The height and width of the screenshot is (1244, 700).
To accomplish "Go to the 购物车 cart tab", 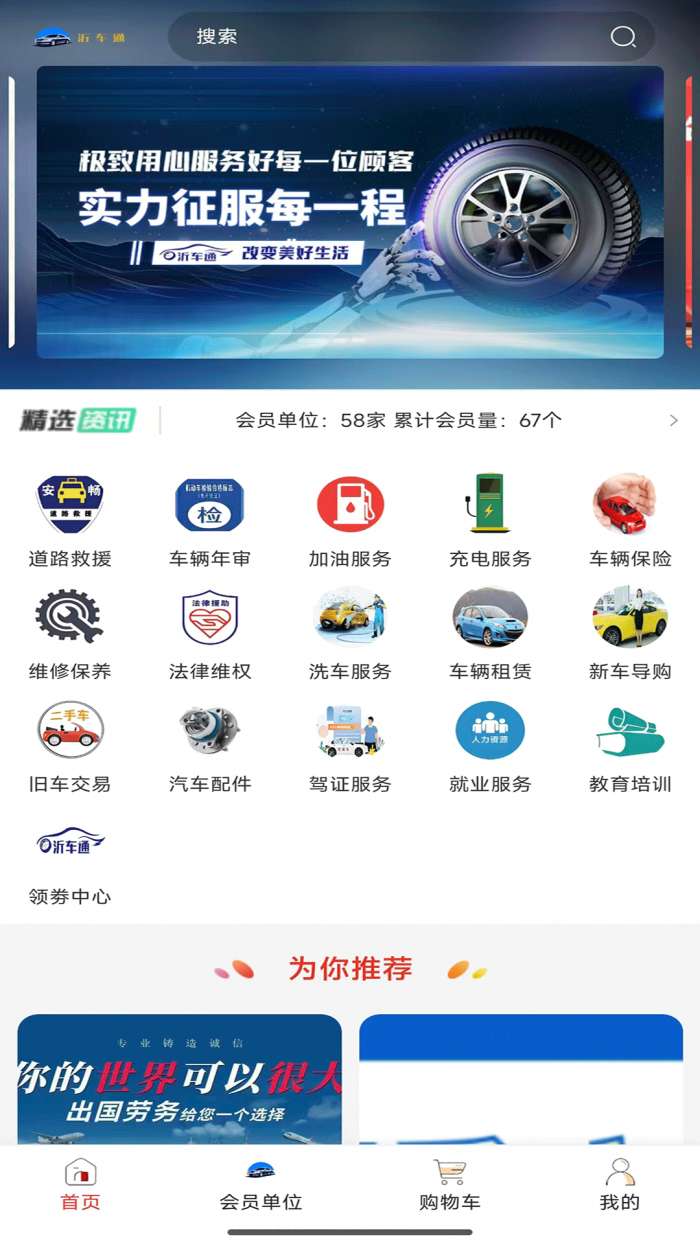I will click(450, 1185).
